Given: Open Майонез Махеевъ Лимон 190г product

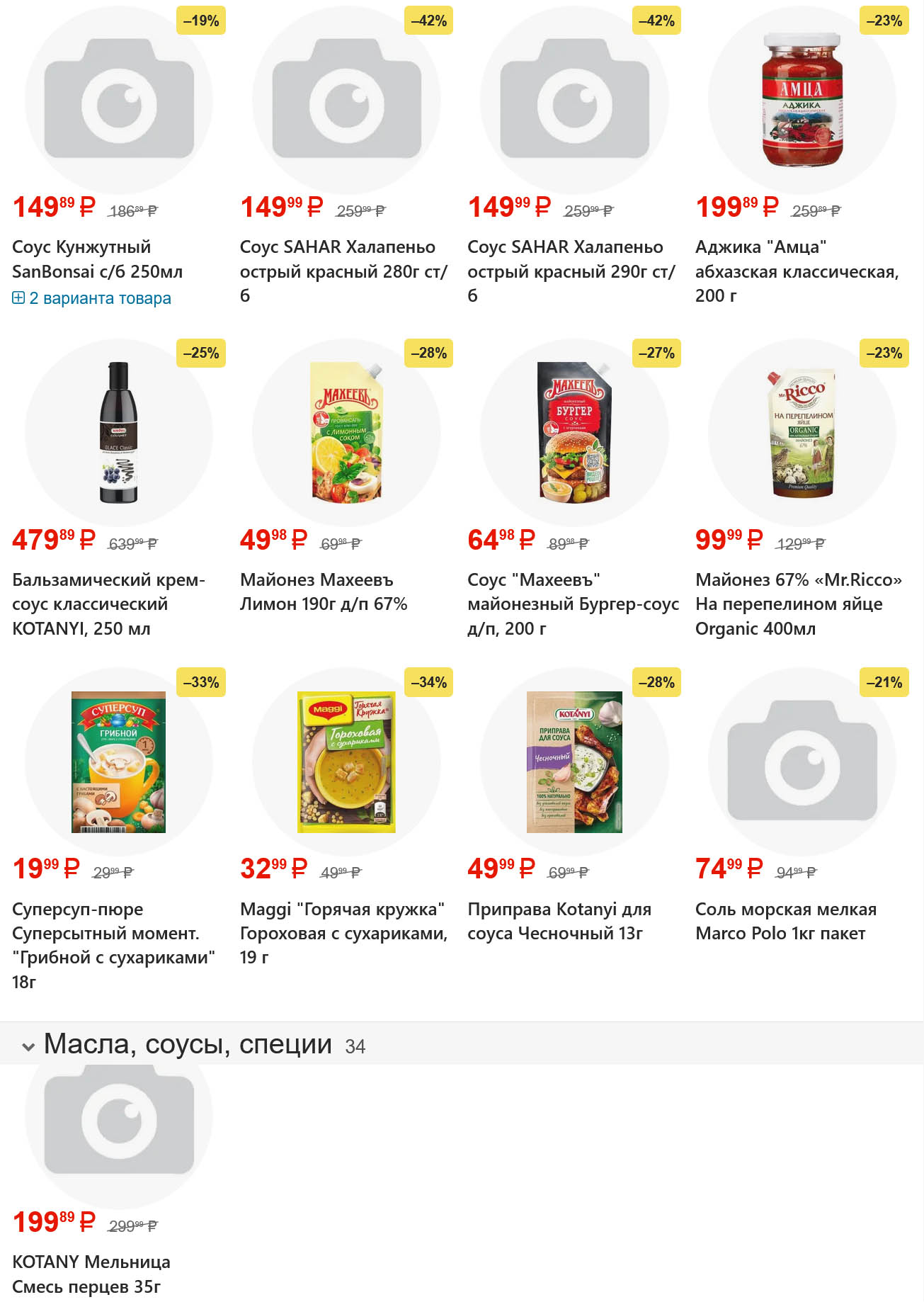Looking at the screenshot, I should 324,591.
